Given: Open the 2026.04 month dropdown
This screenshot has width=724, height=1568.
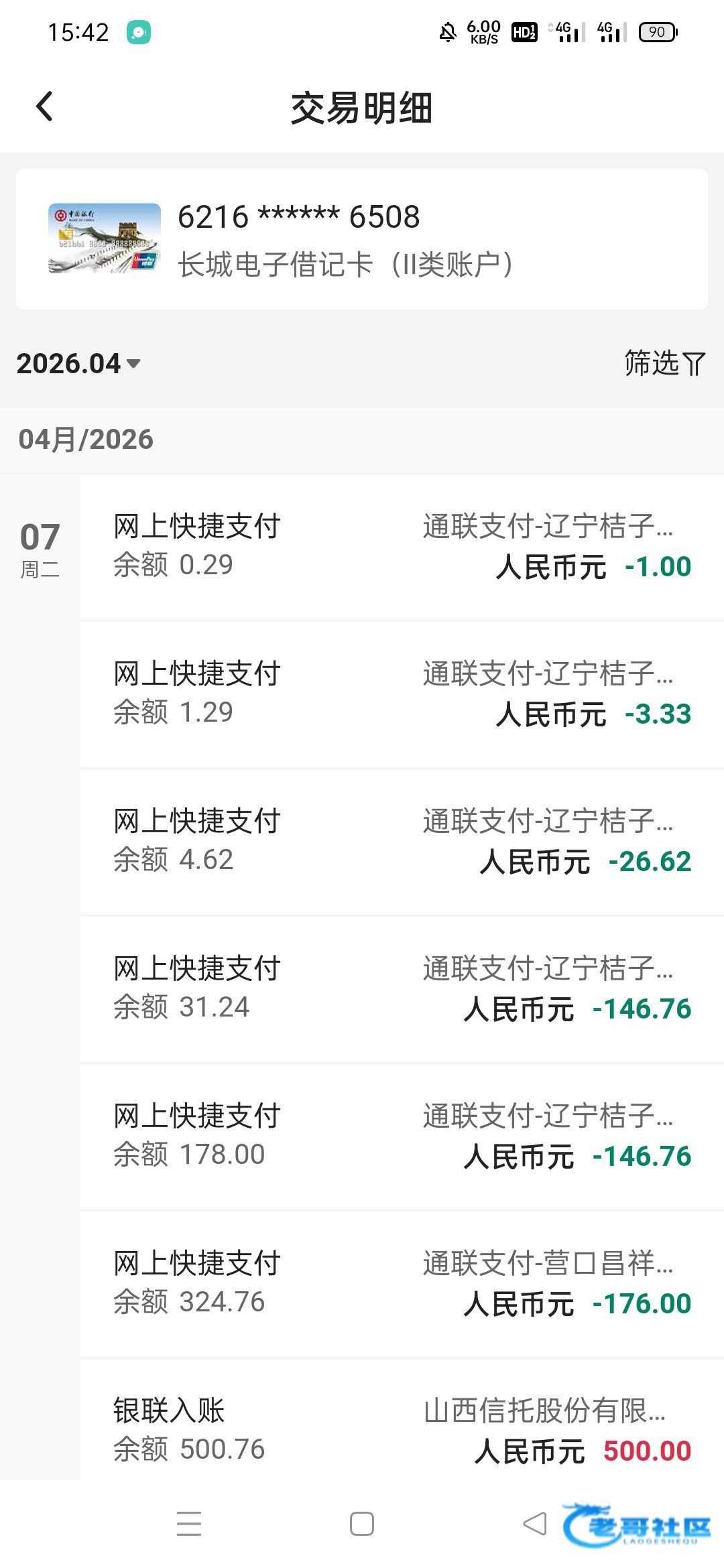Looking at the screenshot, I should coord(78,364).
